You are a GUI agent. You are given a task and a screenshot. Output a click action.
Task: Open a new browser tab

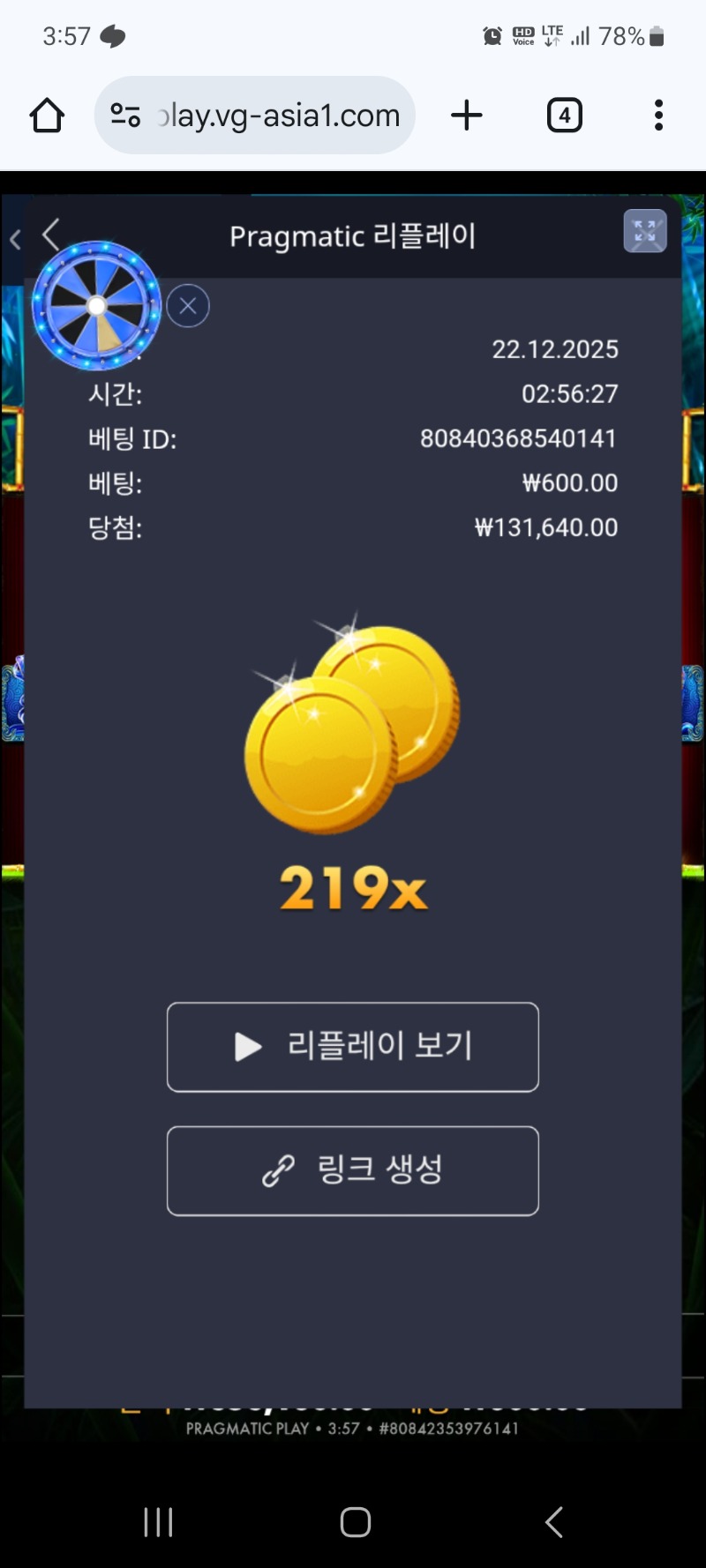pyautogui.click(x=467, y=116)
